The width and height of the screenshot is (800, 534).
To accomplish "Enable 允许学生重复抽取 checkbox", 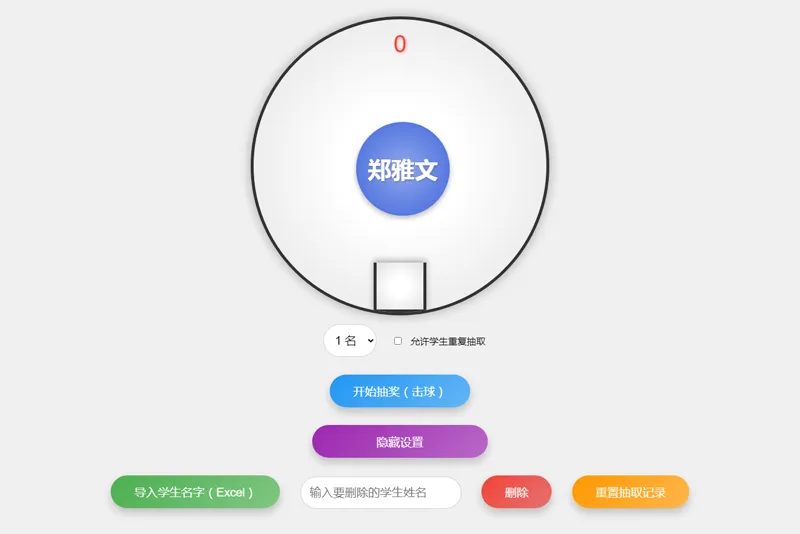I will [x=398, y=341].
